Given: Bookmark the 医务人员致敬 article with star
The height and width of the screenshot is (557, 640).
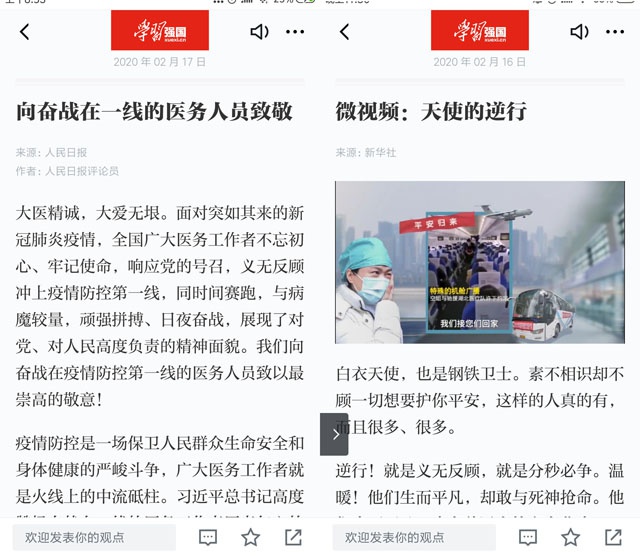Looking at the screenshot, I should pos(251,537).
